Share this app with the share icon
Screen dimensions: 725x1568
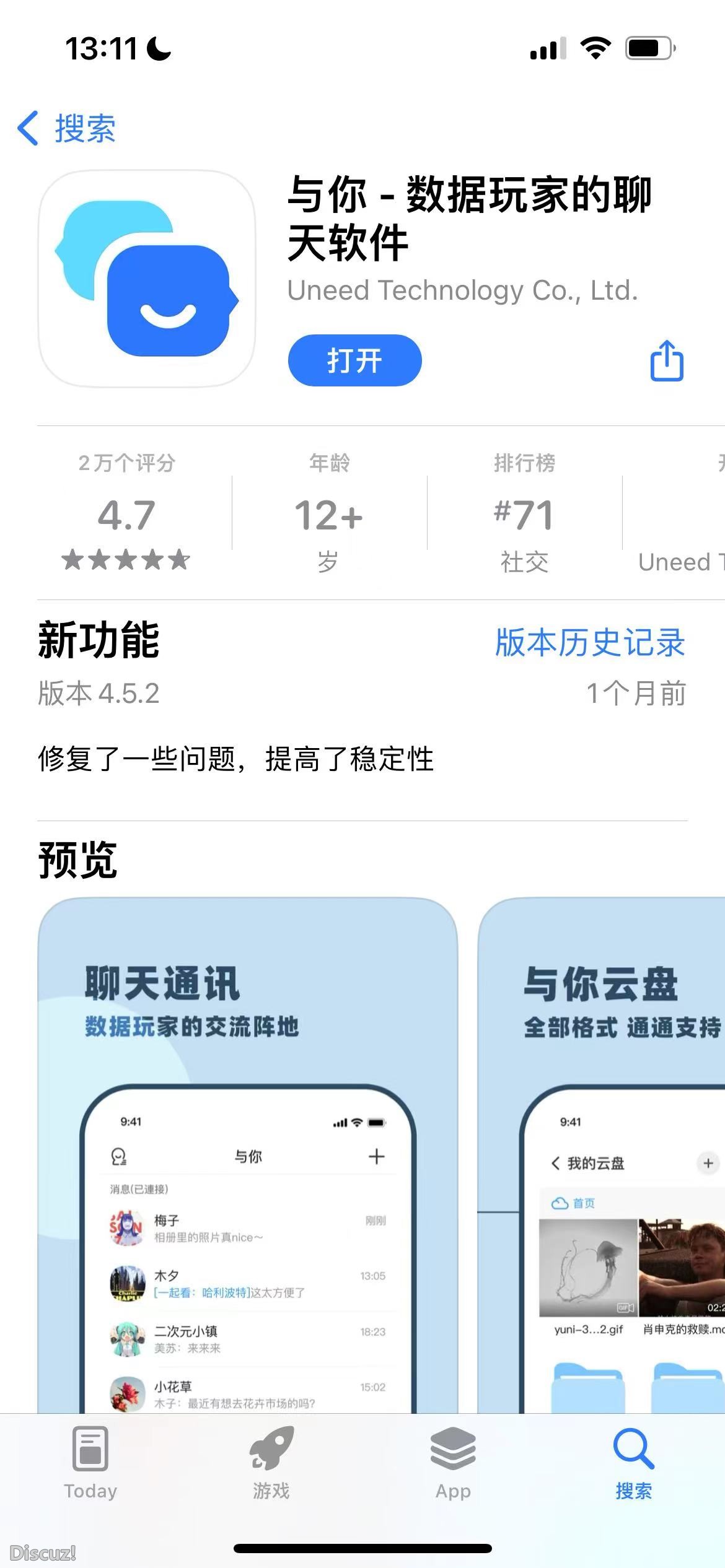[x=667, y=360]
